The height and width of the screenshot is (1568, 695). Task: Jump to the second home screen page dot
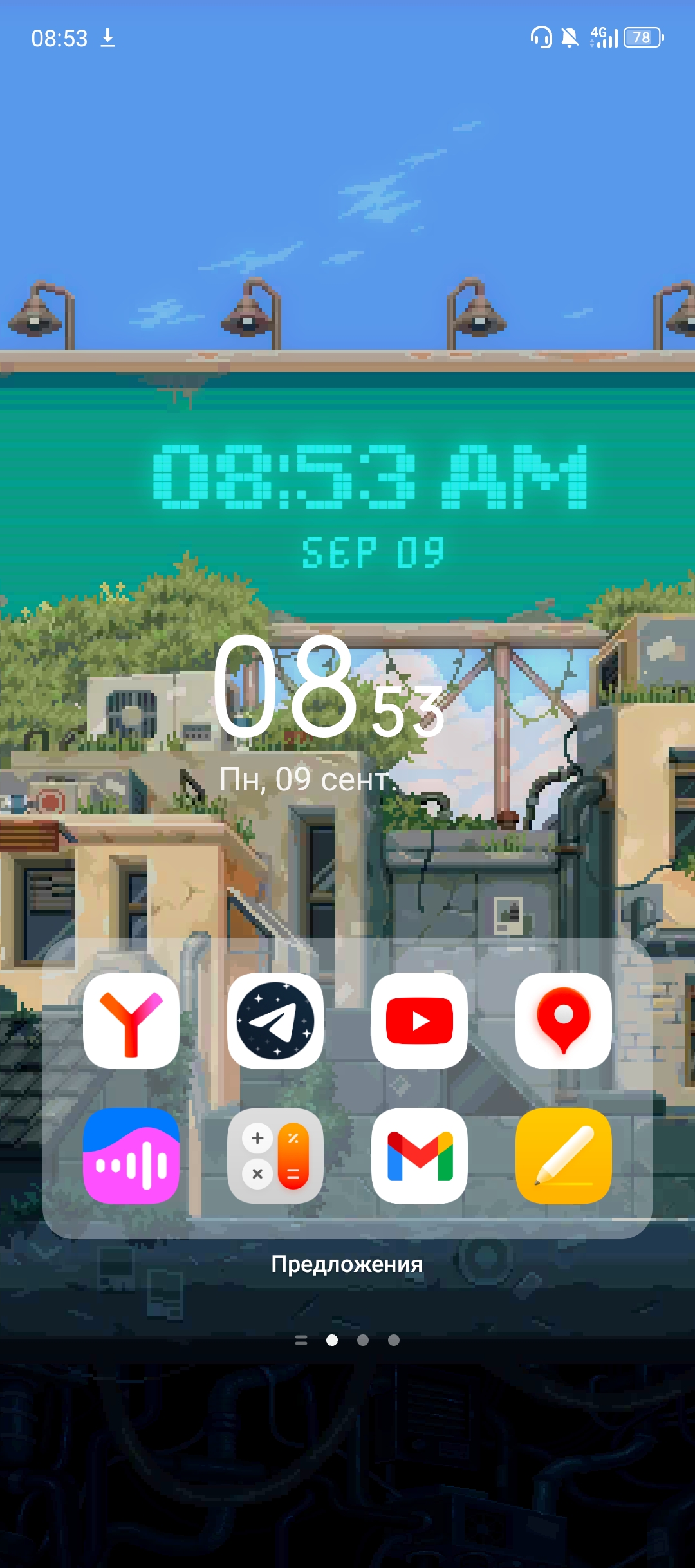tap(363, 1340)
